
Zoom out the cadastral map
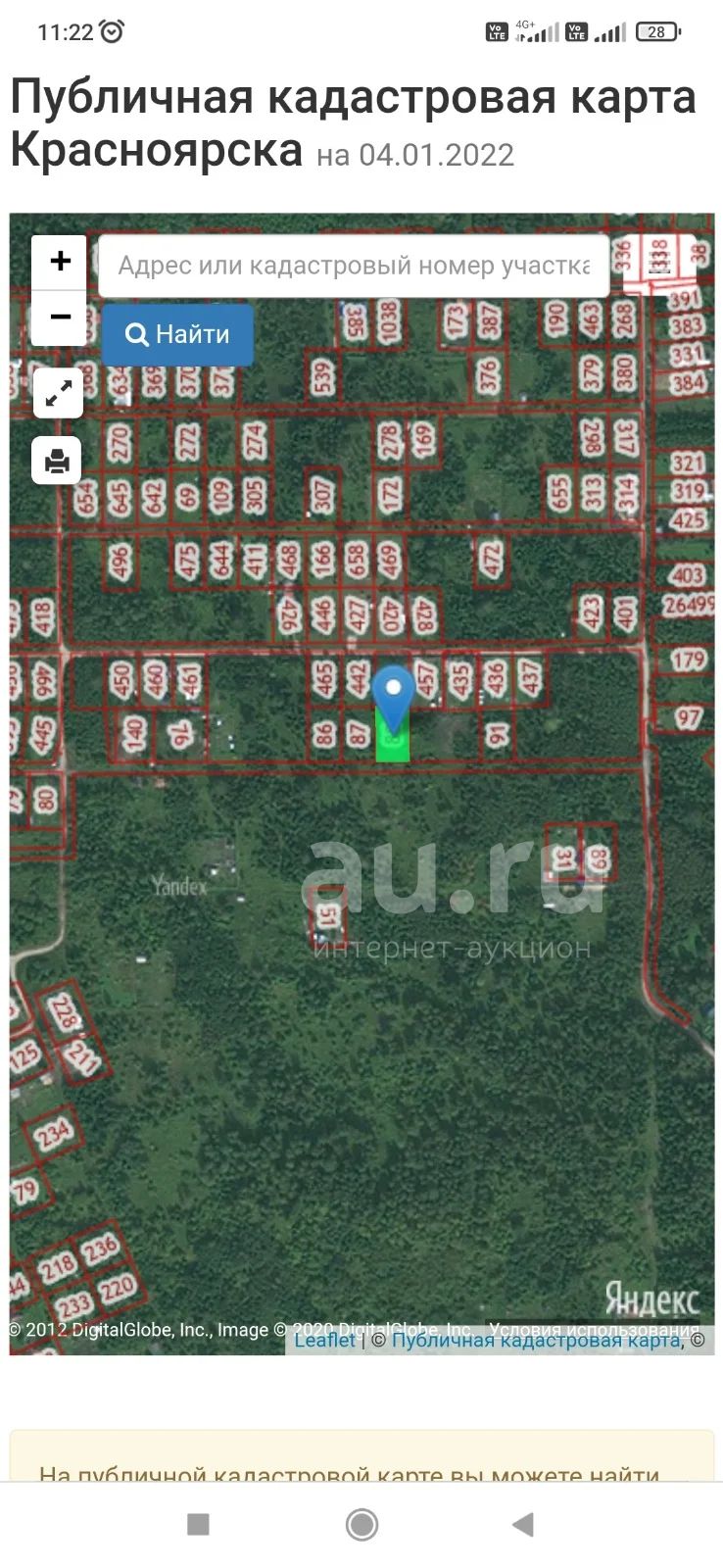[x=60, y=318]
